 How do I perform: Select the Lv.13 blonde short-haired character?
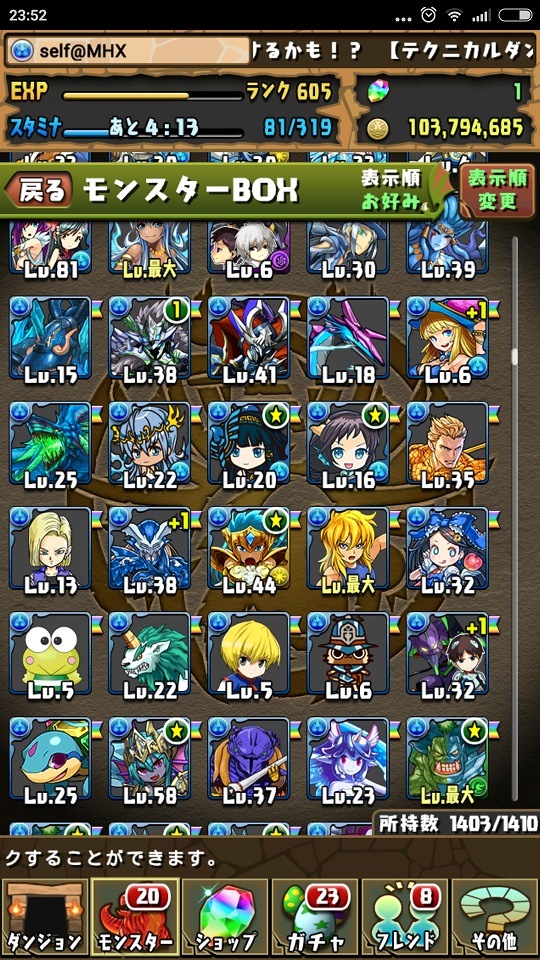50,550
